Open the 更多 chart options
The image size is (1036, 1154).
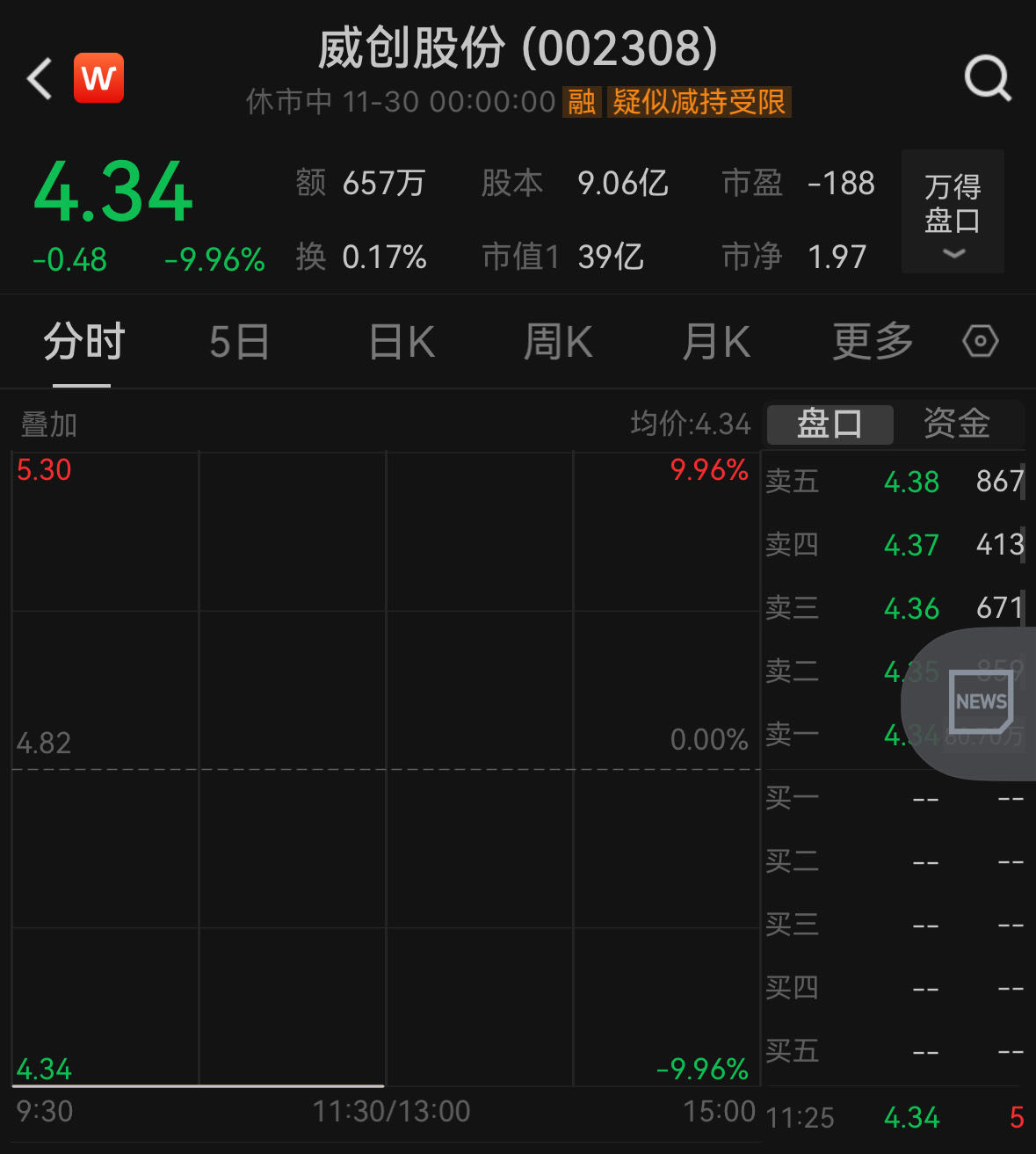point(873,342)
